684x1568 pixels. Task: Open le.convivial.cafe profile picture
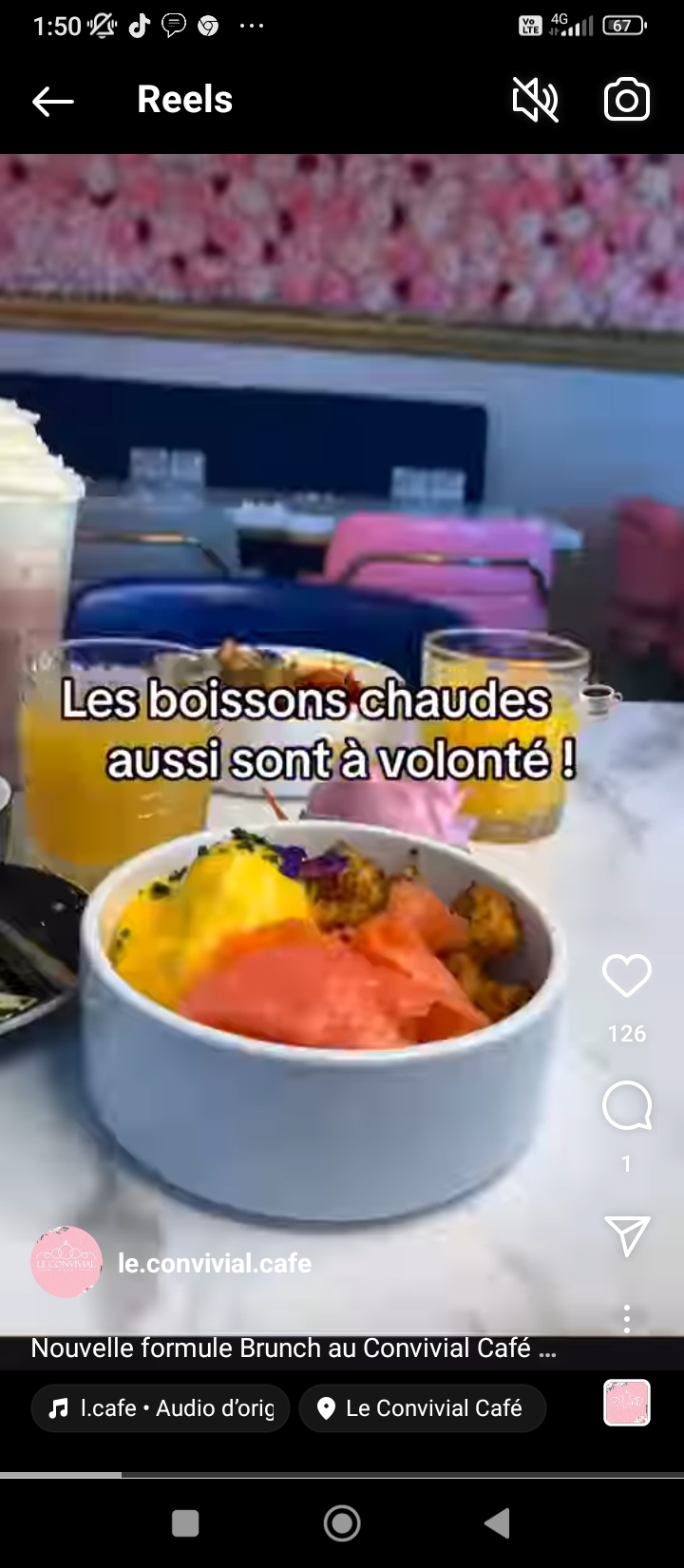66,1262
